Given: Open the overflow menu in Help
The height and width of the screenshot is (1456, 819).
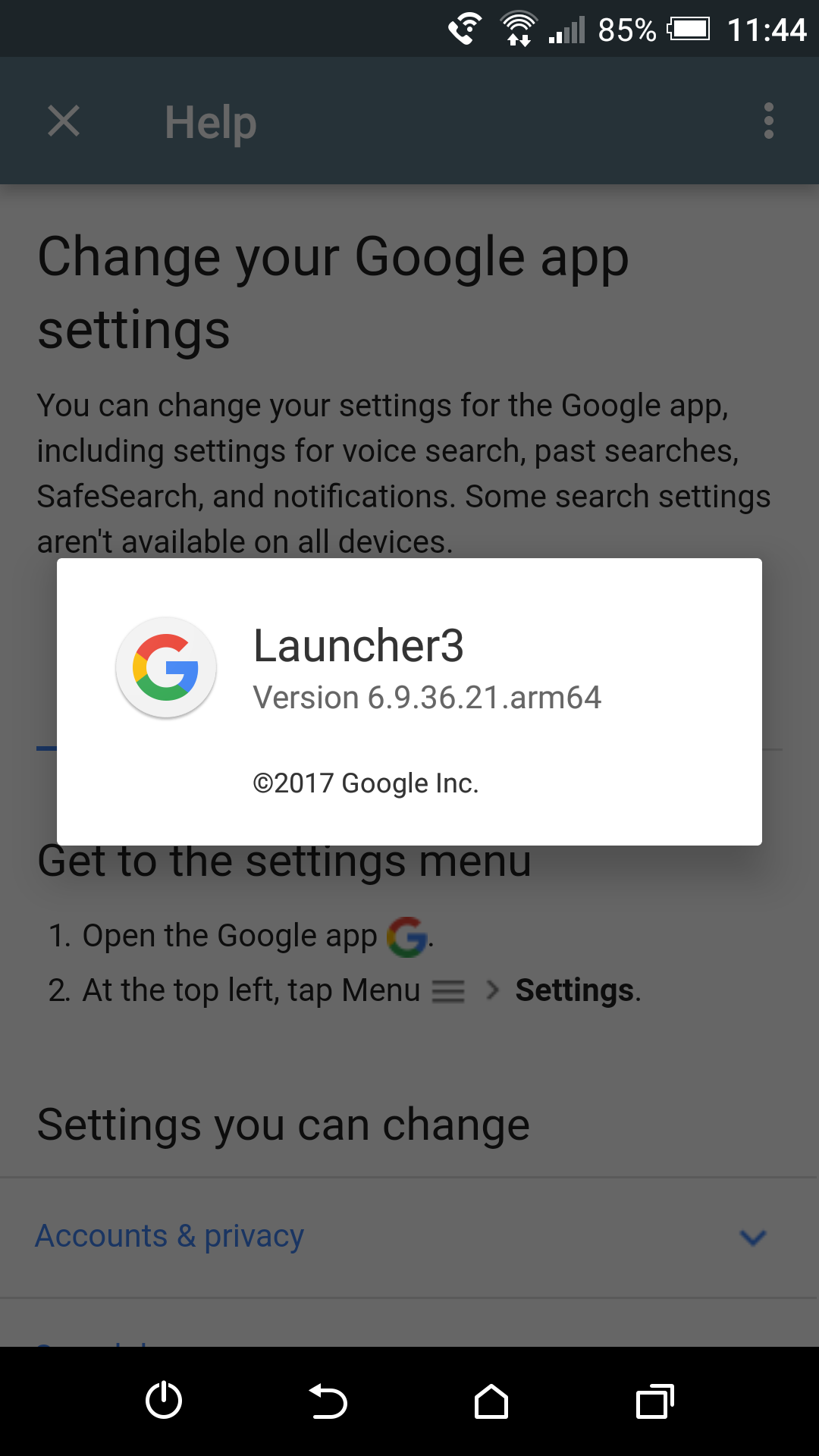Looking at the screenshot, I should pyautogui.click(x=769, y=121).
